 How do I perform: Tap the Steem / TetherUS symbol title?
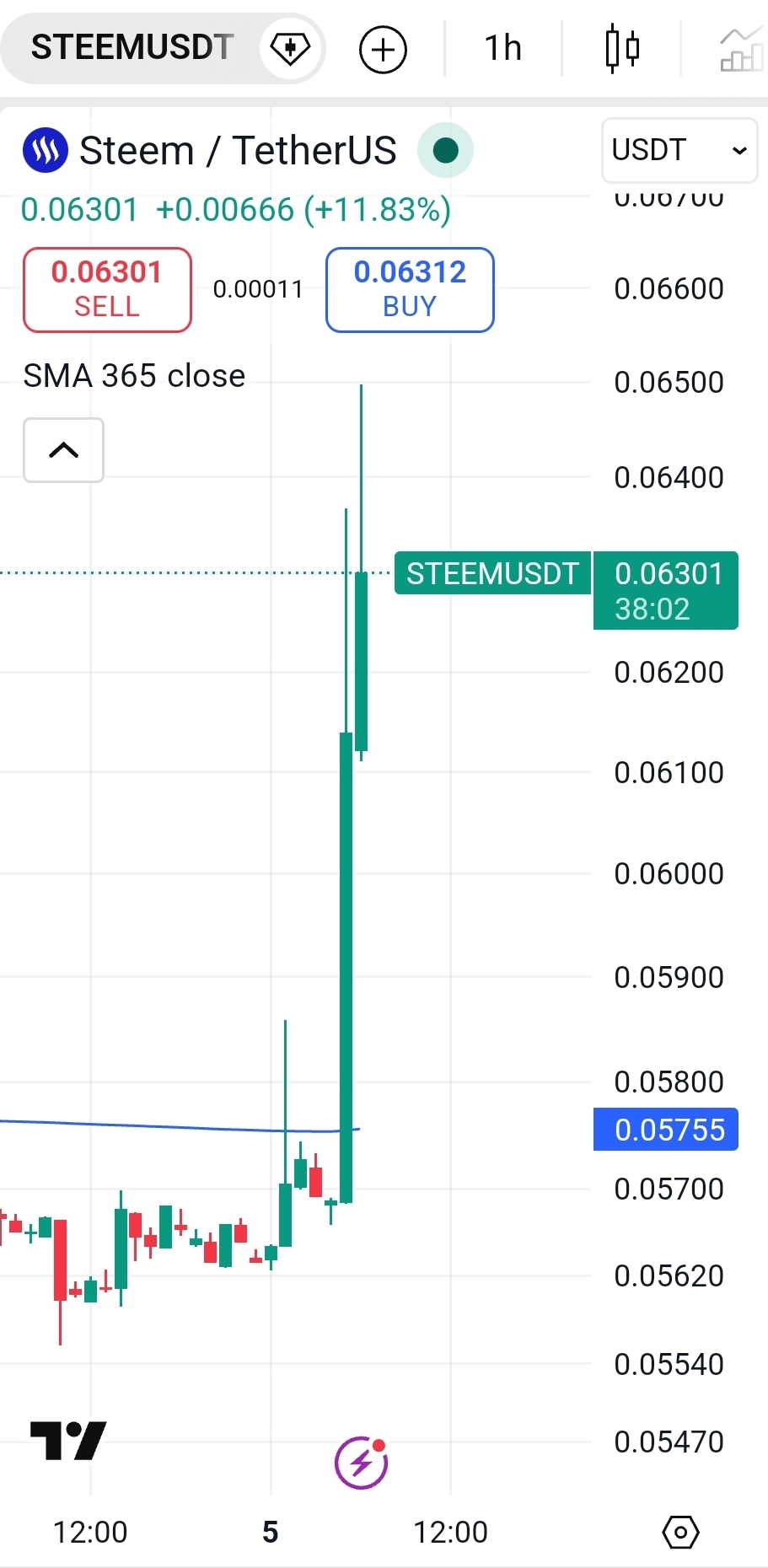tap(237, 151)
